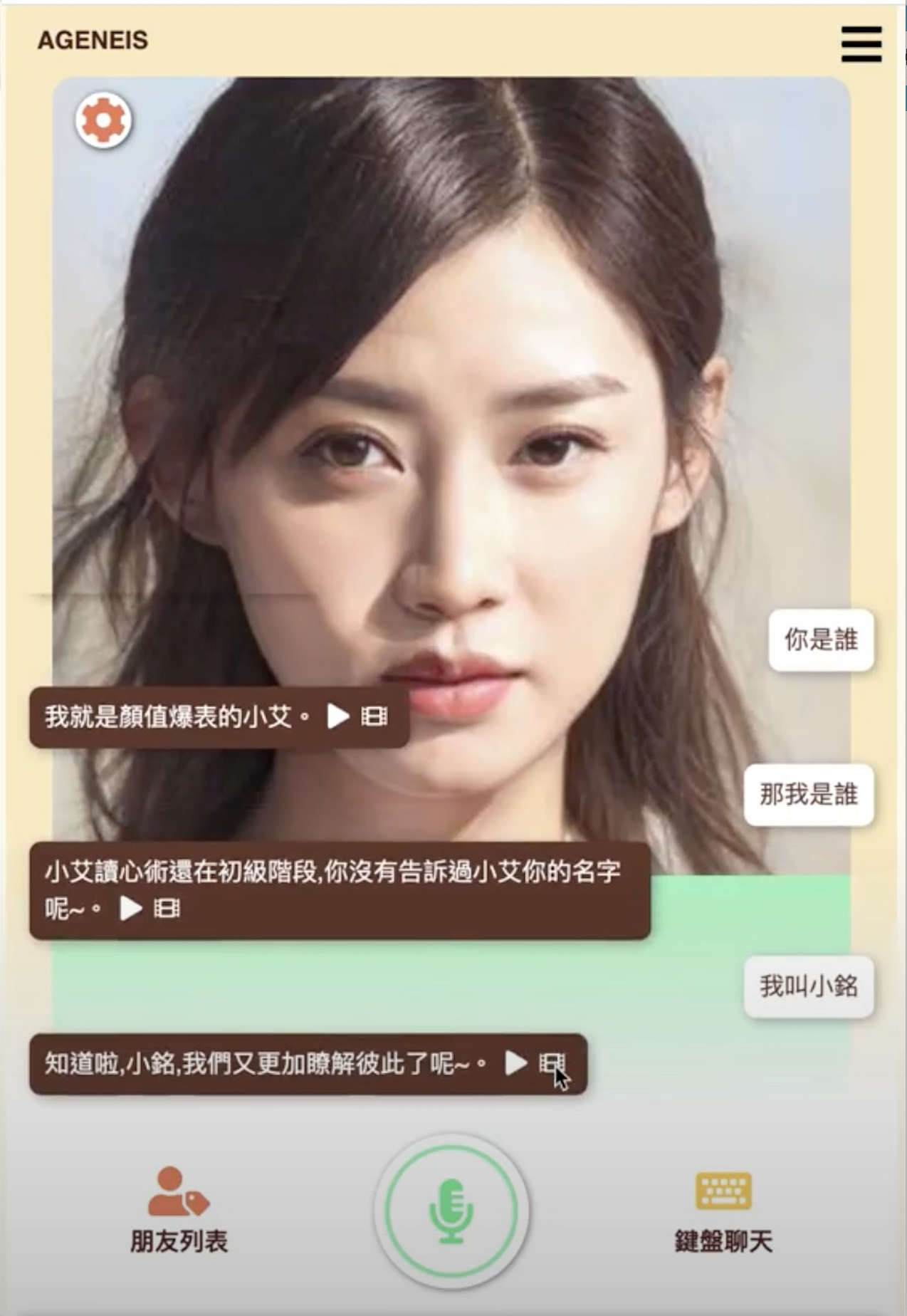Screen dimensions: 907x1316
Task: Switch to 鍵盤聊天 keyboard chat
Action: [x=723, y=1210]
